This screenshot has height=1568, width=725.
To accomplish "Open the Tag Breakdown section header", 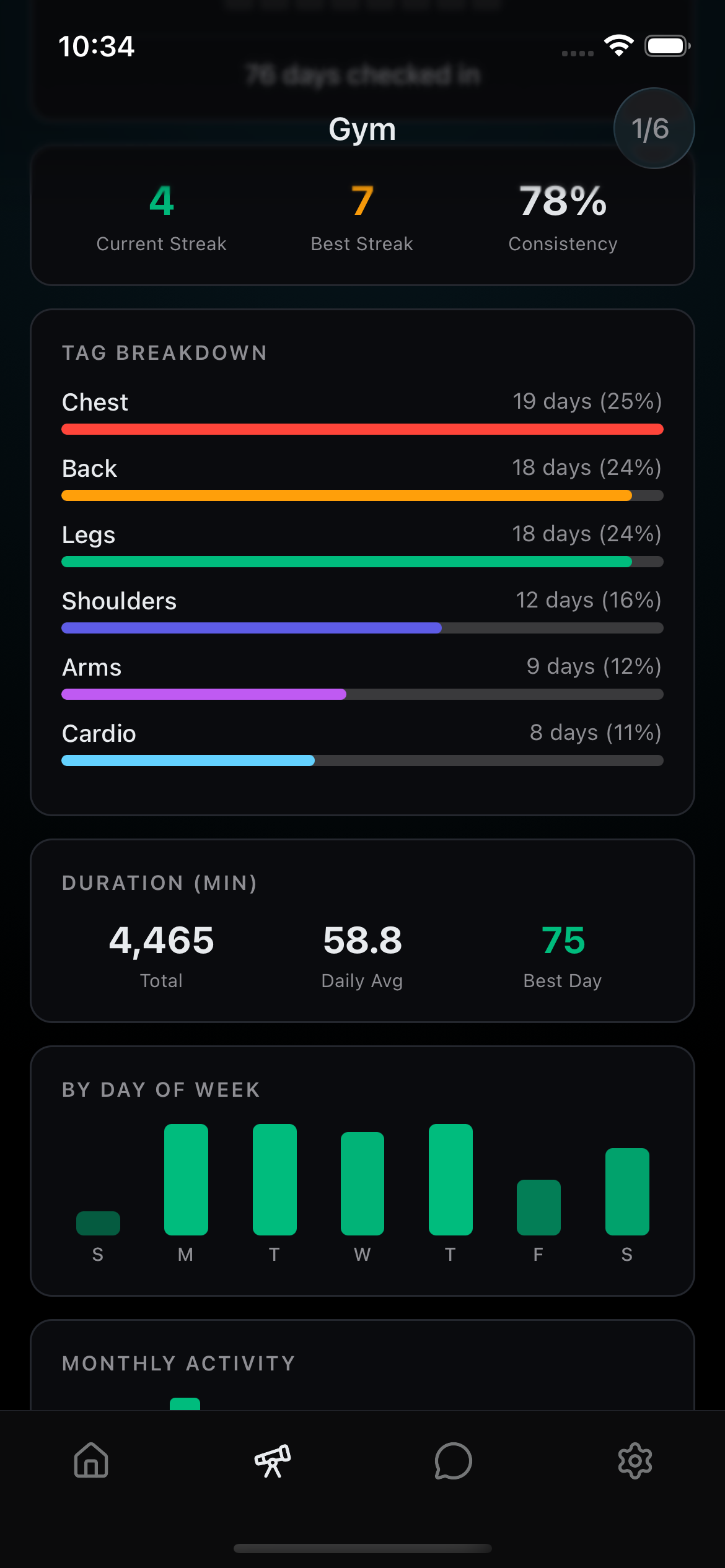I will tap(164, 352).
